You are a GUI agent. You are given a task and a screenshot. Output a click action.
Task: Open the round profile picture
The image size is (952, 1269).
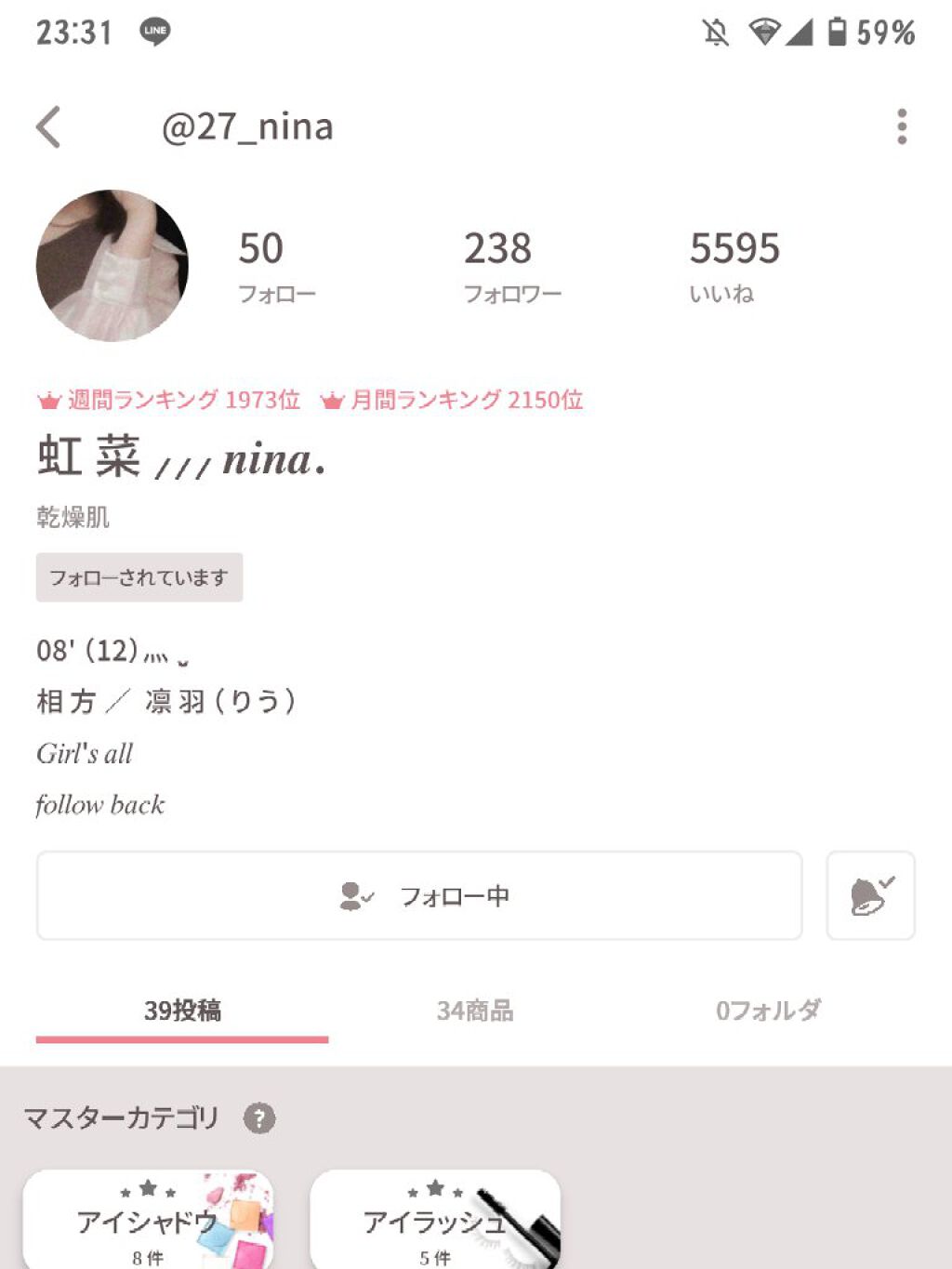click(x=112, y=266)
